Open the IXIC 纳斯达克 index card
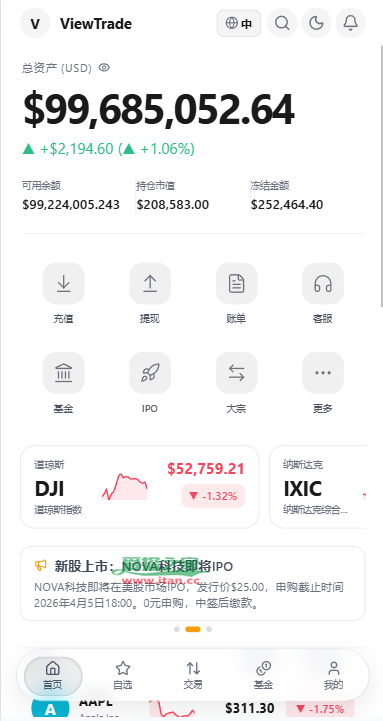Viewport: 383px width, 721px height. coord(318,486)
